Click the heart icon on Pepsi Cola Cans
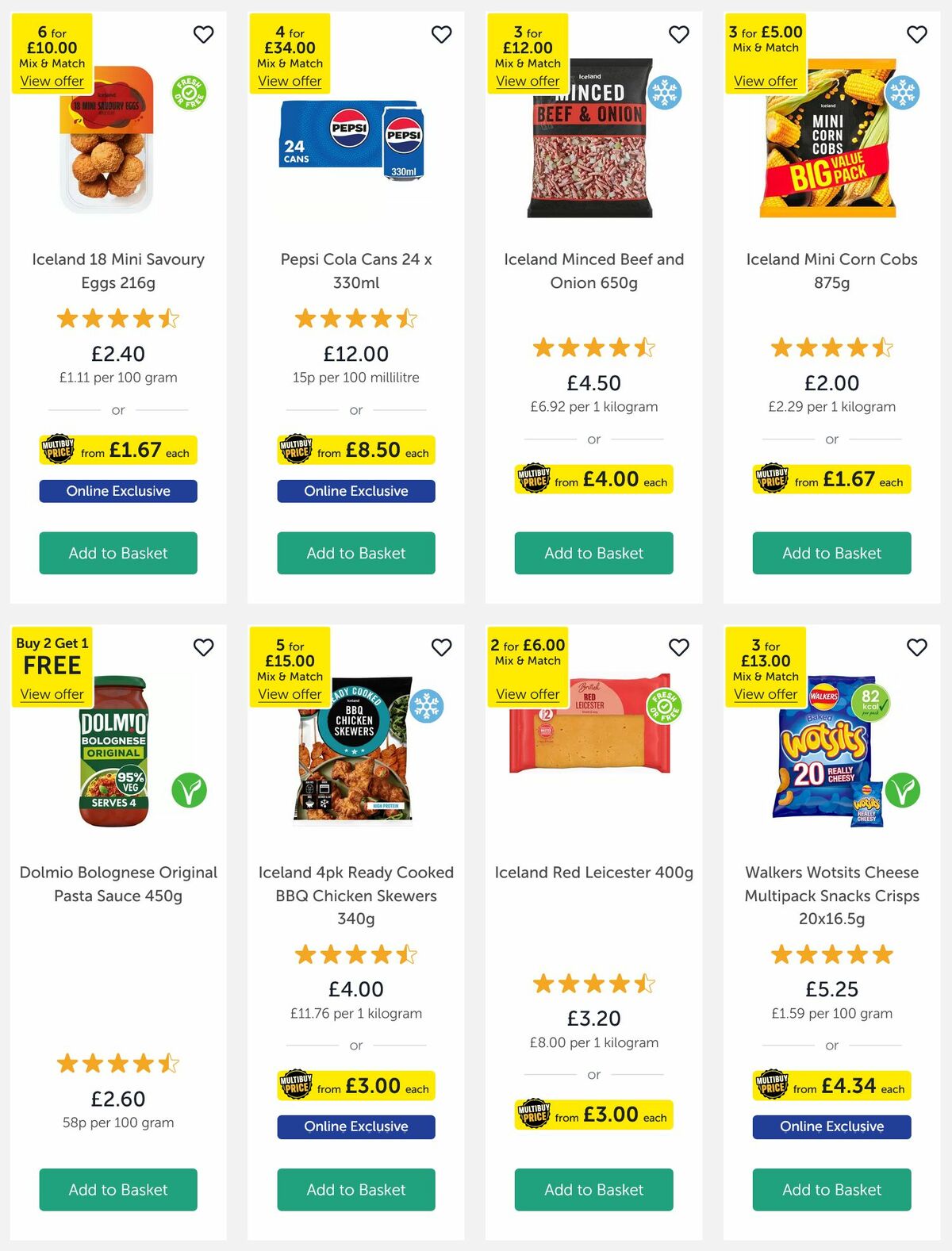 click(x=442, y=35)
